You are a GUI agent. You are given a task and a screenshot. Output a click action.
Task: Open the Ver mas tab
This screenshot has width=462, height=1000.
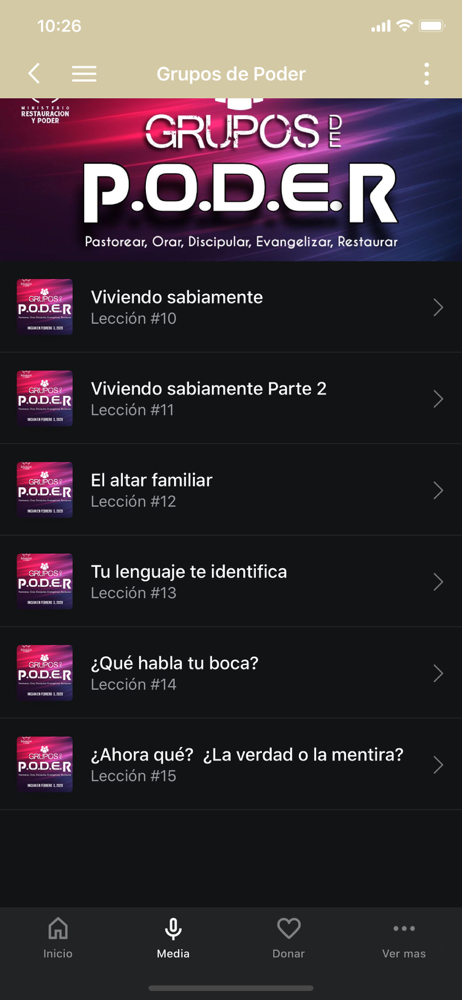[404, 938]
